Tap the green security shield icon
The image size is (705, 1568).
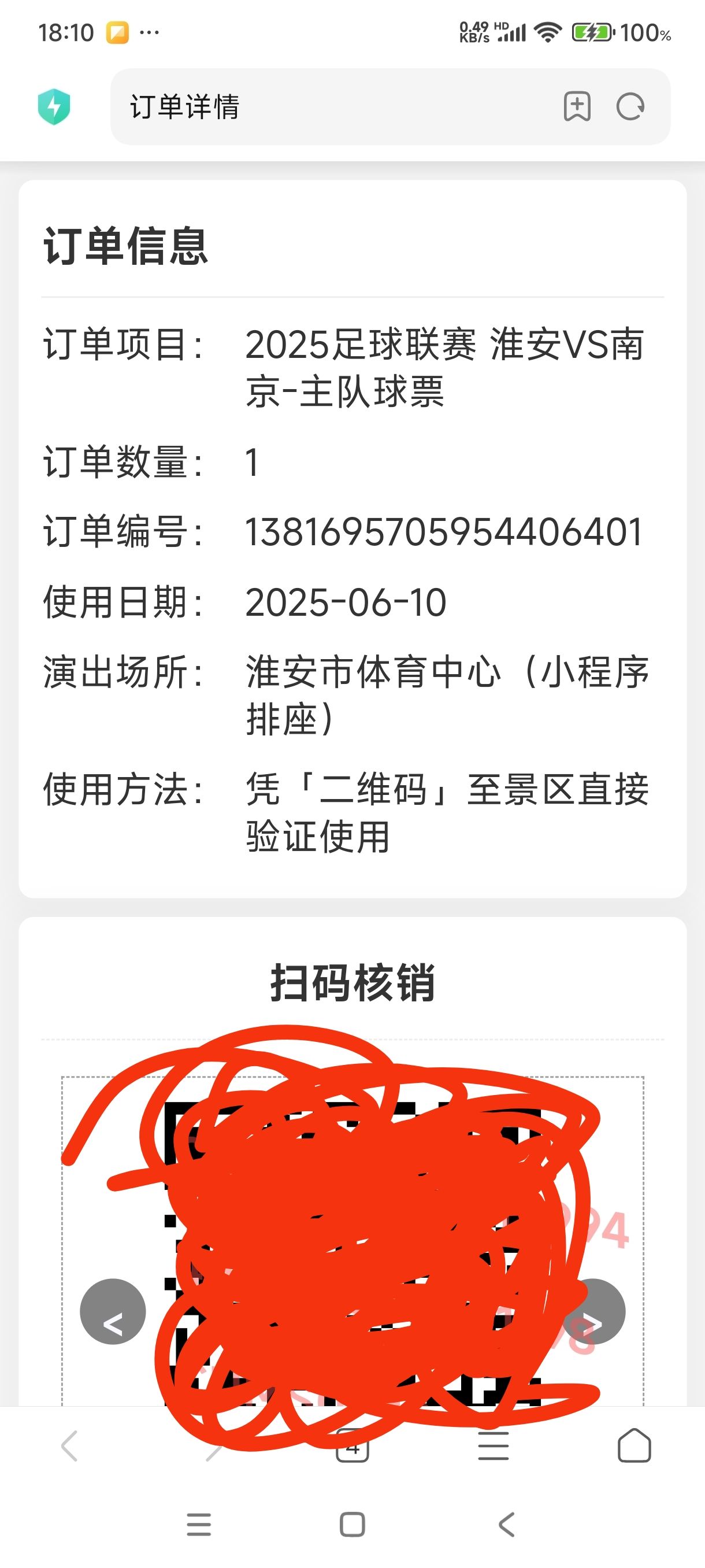point(54,106)
